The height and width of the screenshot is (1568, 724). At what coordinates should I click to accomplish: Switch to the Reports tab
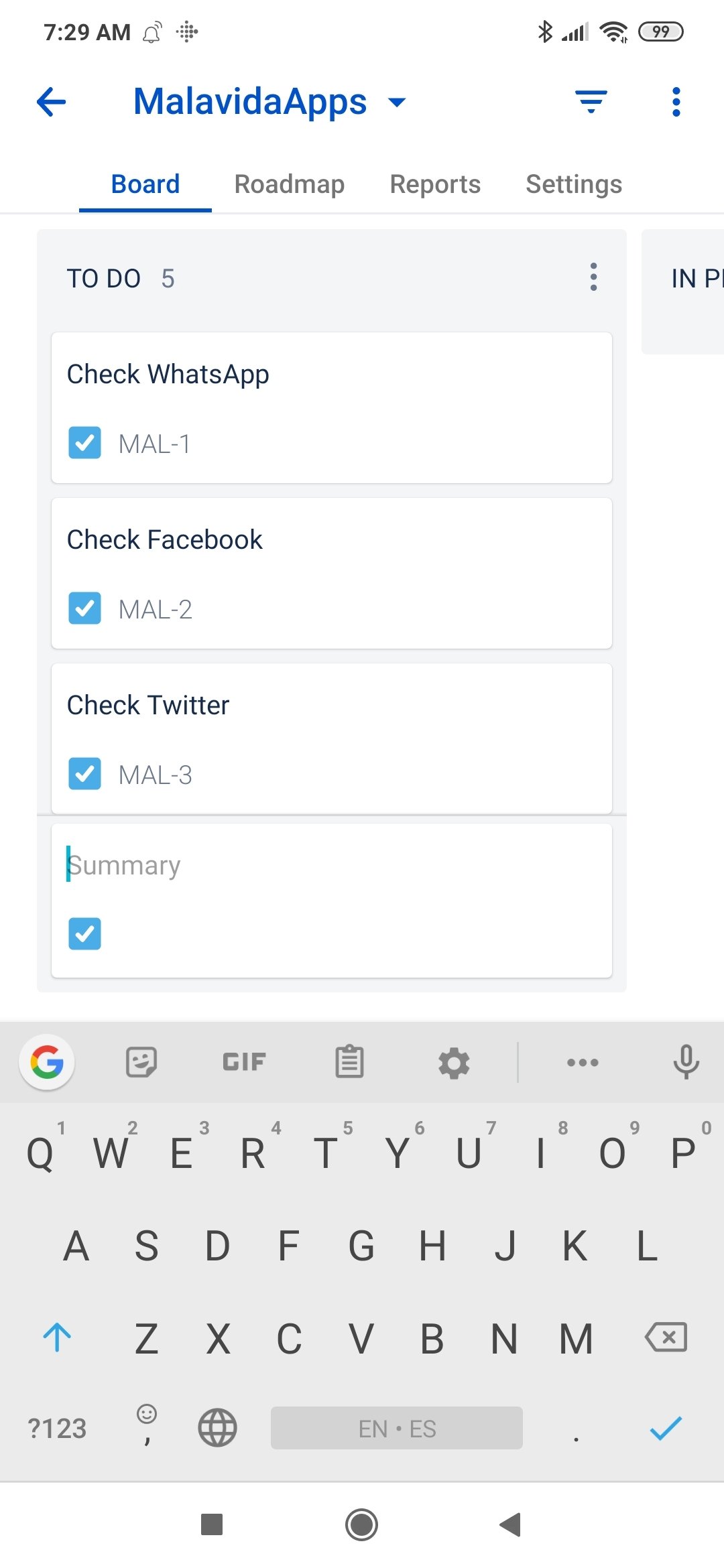point(435,184)
